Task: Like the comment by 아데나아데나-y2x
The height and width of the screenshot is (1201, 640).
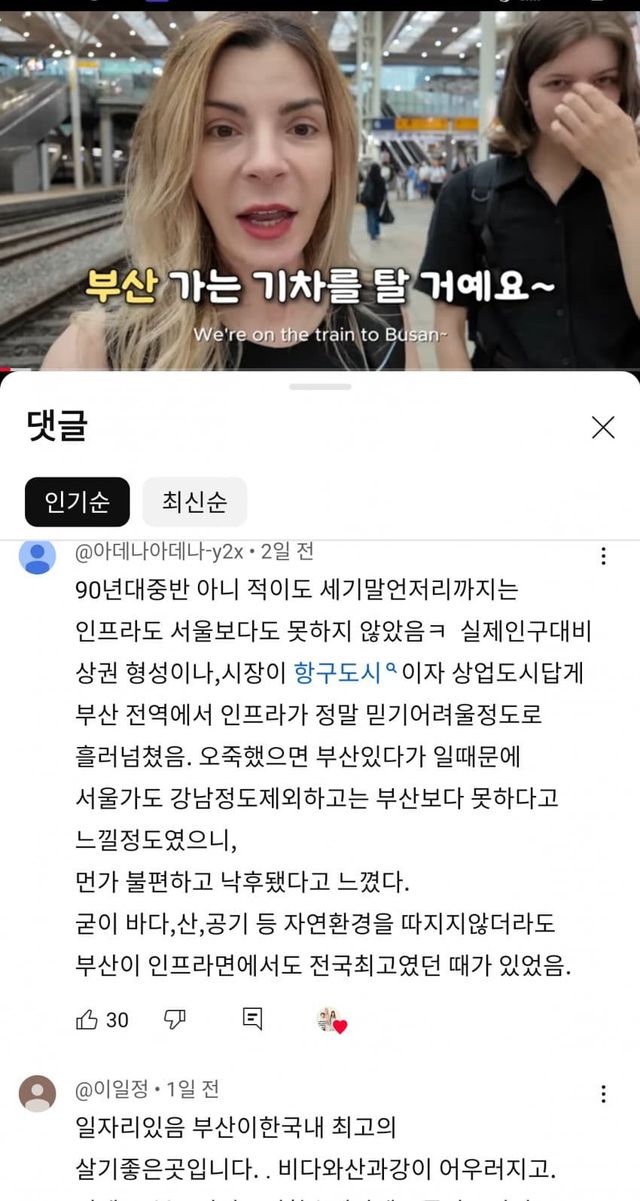Action: pyautogui.click(x=87, y=1019)
